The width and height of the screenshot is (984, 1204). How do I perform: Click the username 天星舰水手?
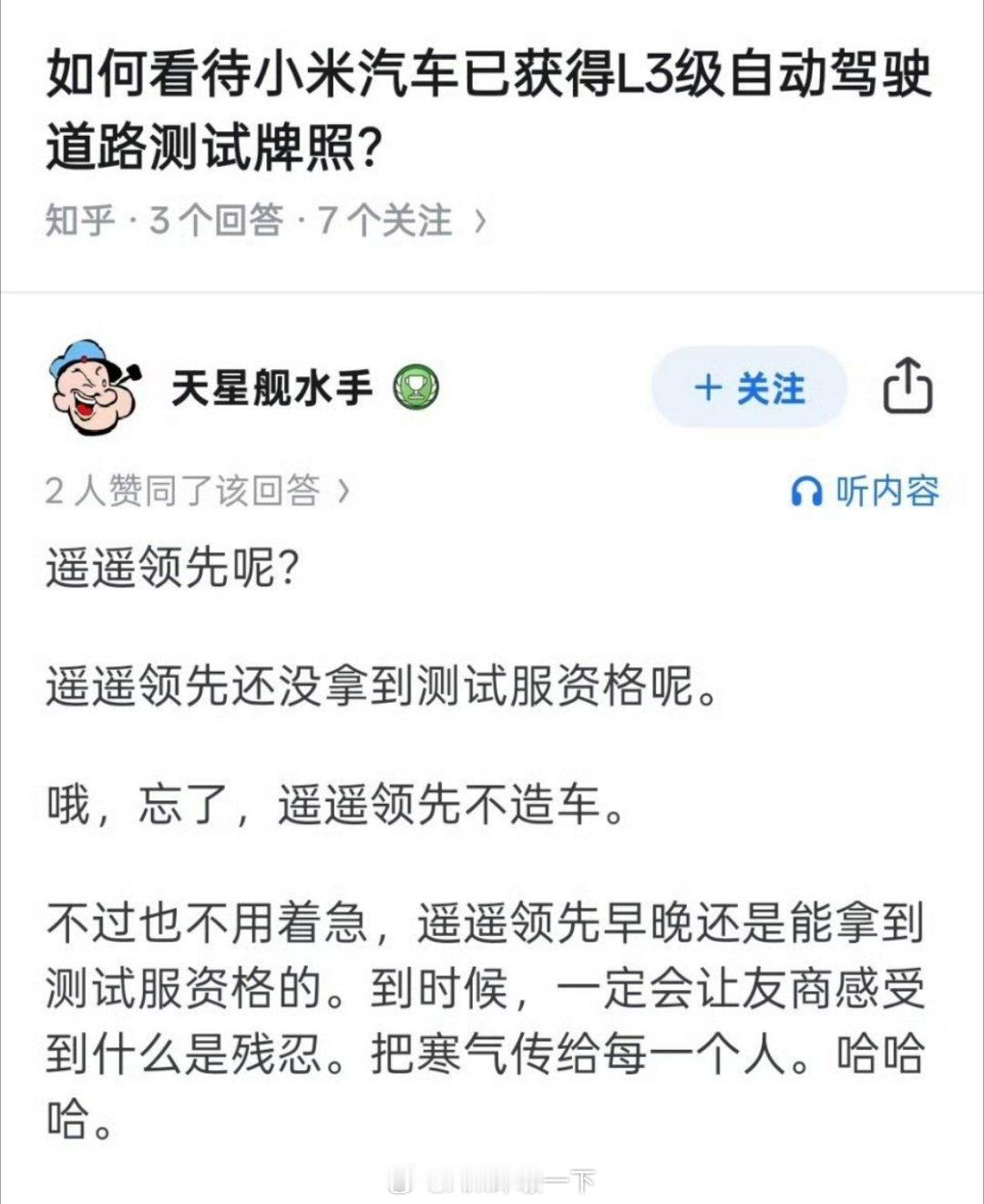(271, 387)
